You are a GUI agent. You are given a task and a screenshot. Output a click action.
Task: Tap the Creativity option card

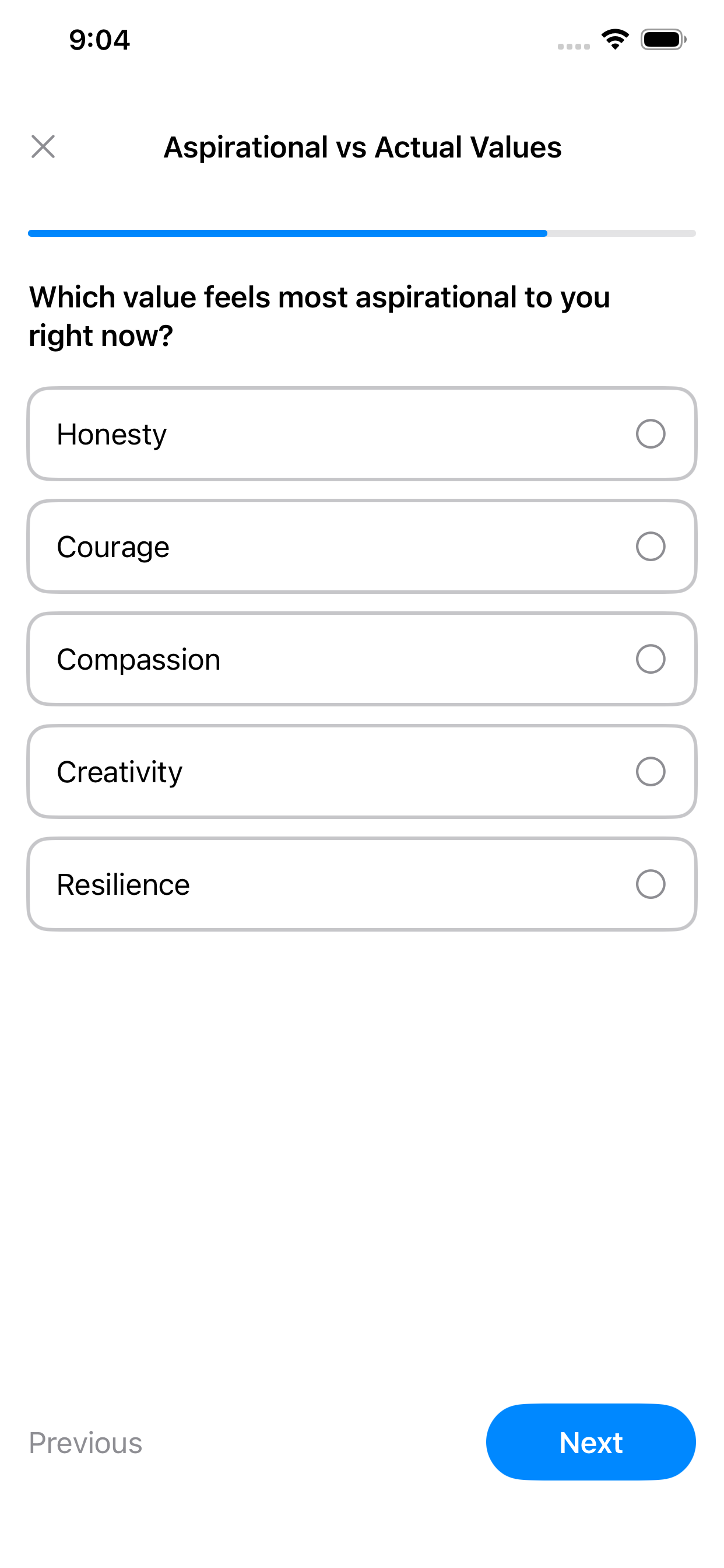361,772
